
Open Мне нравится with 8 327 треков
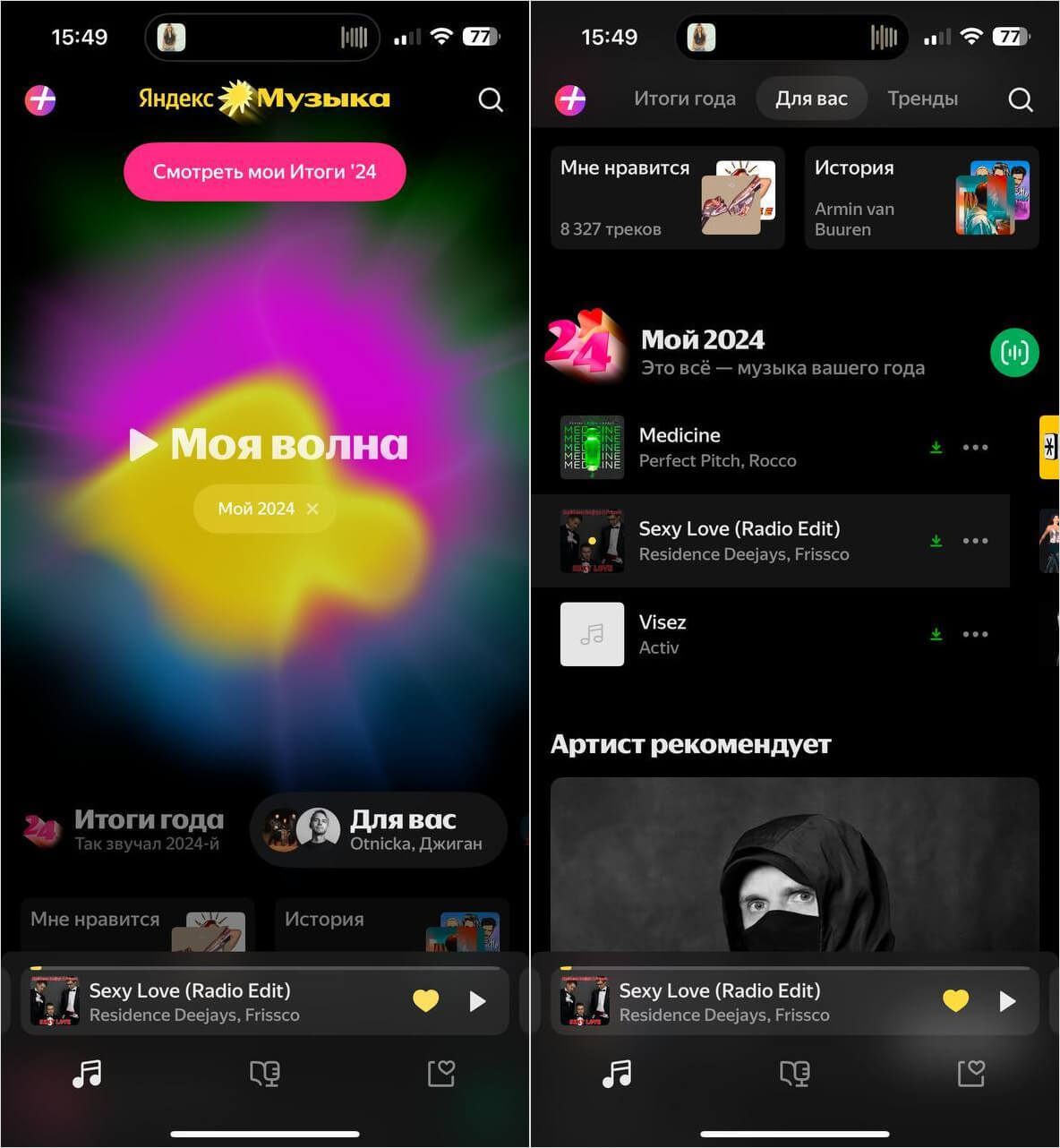pyautogui.click(x=667, y=198)
